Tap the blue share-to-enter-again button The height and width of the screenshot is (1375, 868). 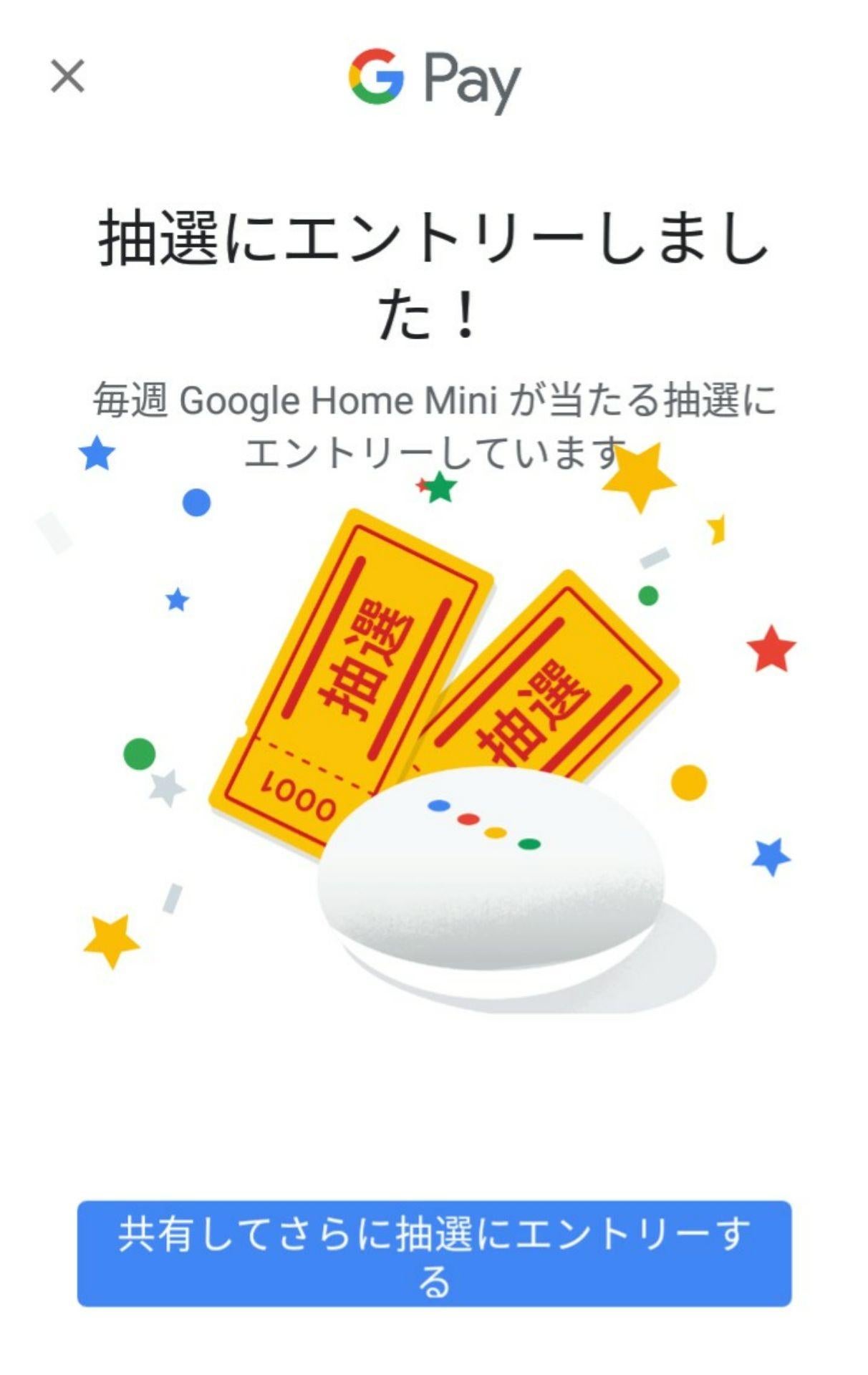pos(434,1253)
